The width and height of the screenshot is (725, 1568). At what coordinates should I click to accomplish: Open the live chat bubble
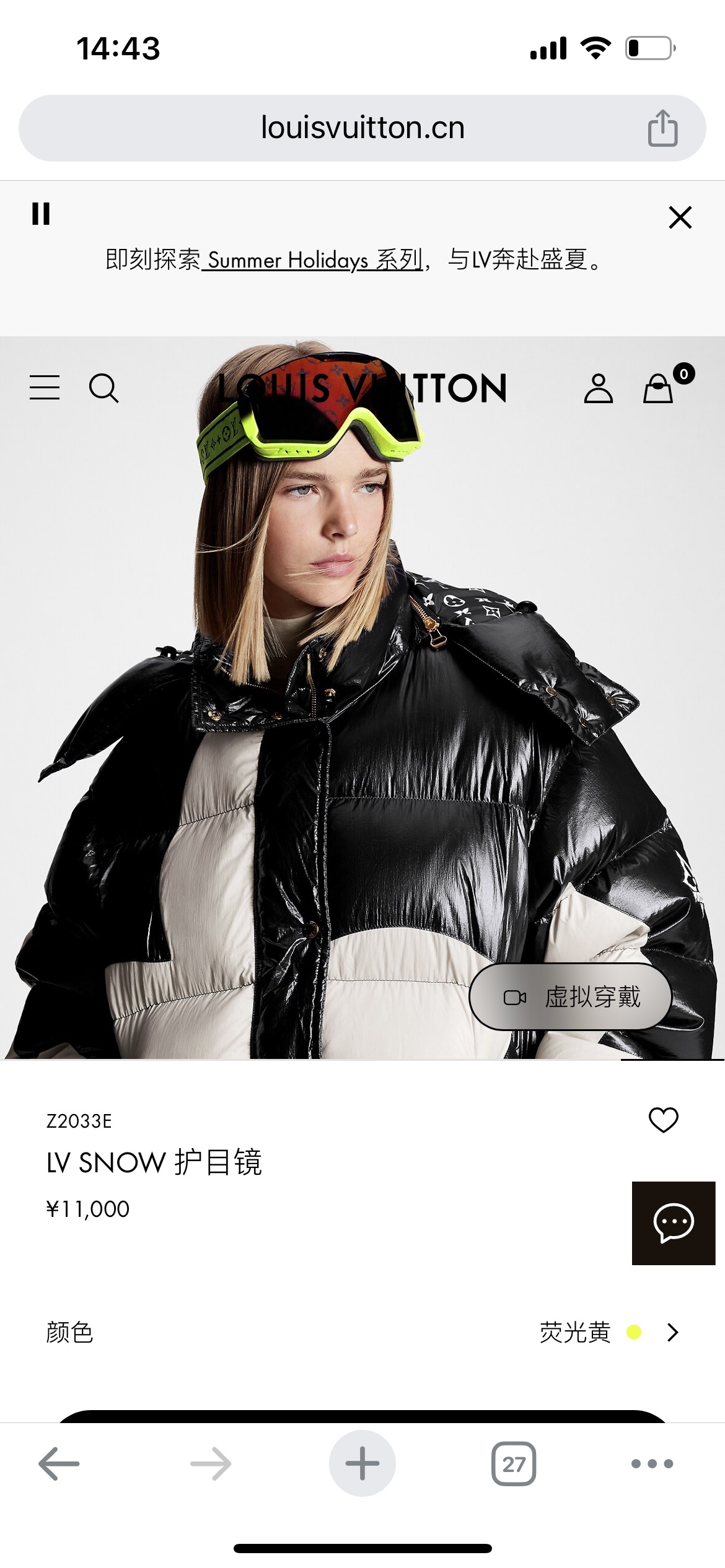(x=673, y=1222)
